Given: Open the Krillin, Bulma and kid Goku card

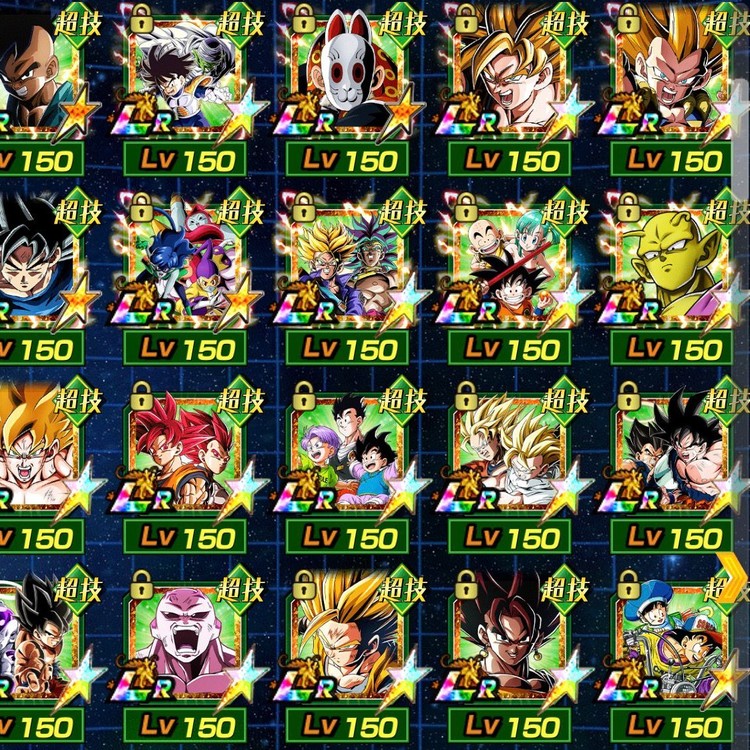Looking at the screenshot, I should (508, 265).
